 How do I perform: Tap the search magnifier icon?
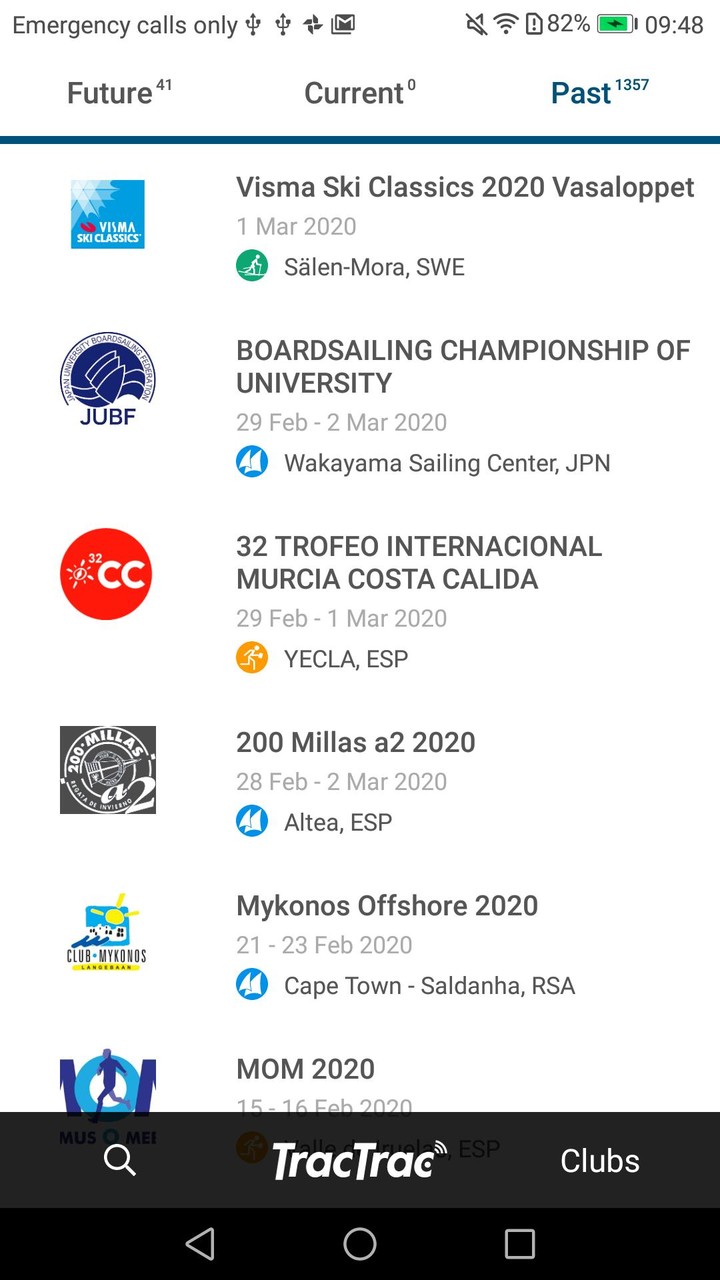119,1160
